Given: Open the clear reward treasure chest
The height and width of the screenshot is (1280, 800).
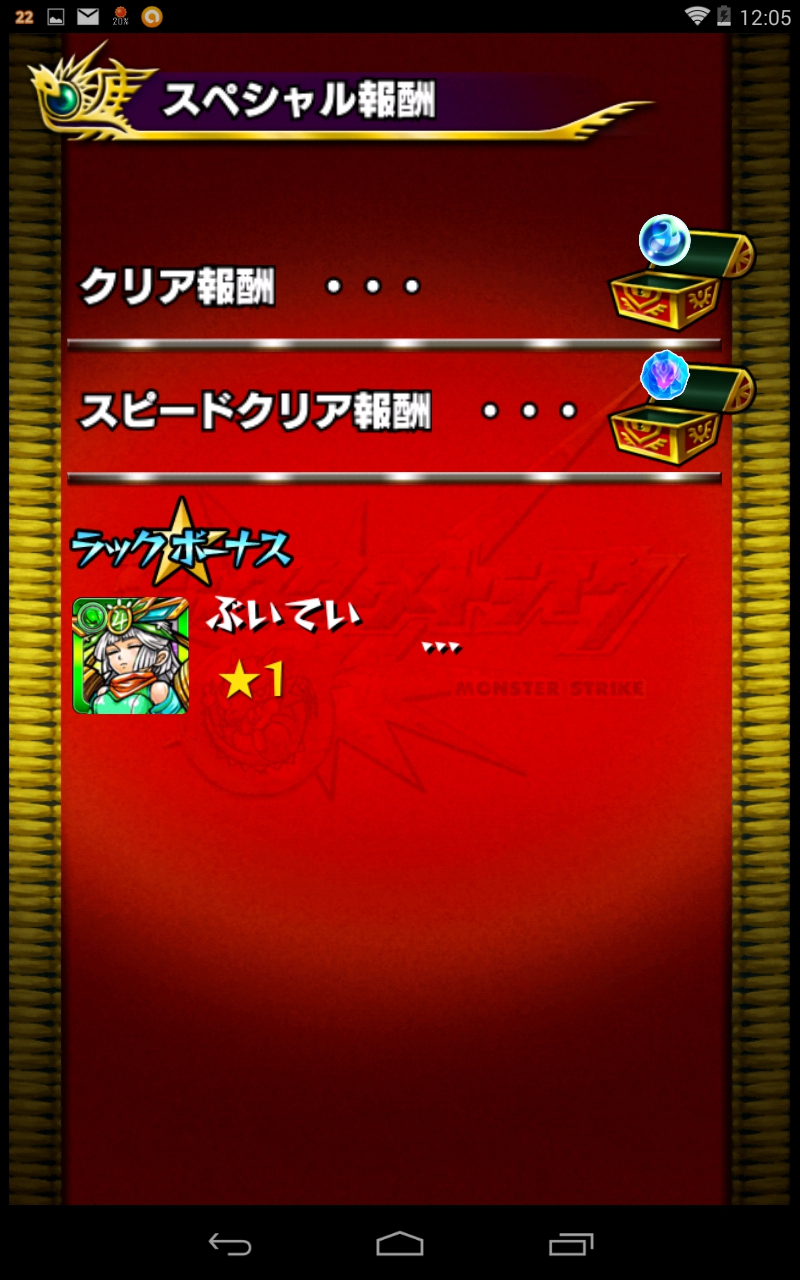Looking at the screenshot, I should click(680, 281).
